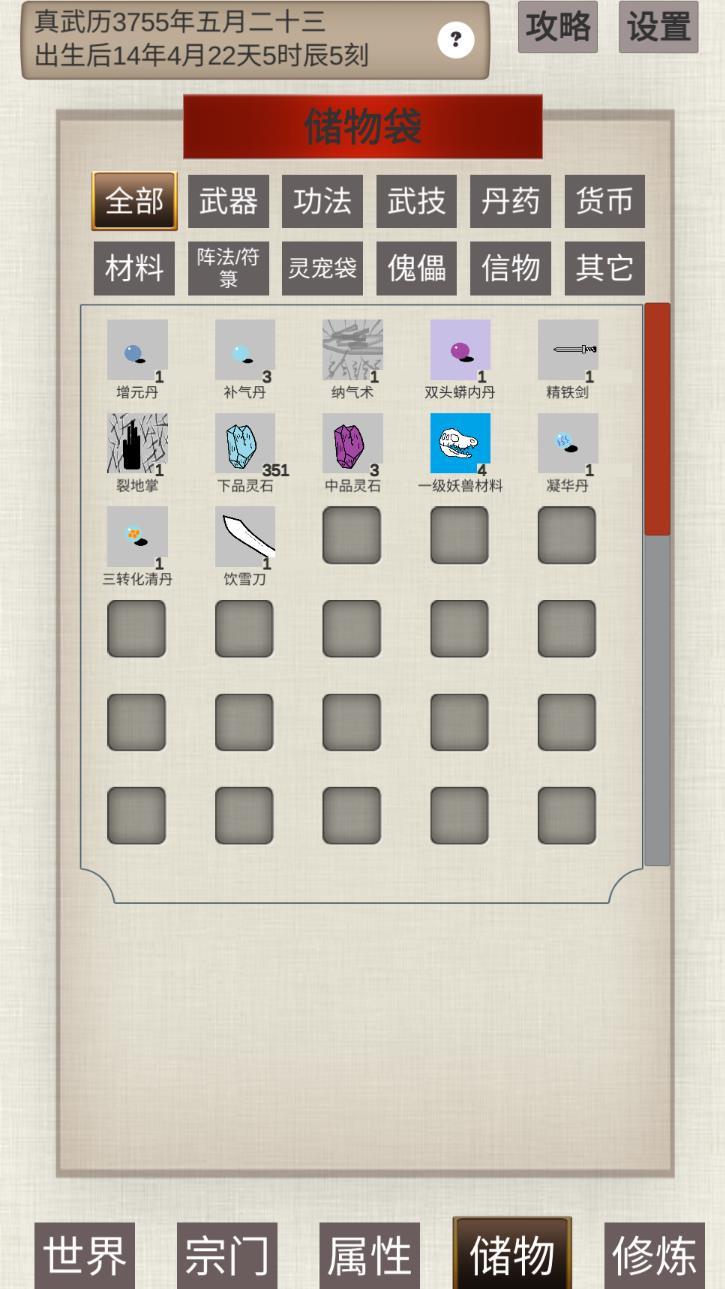The image size is (725, 1289).
Task: Select the 材料 category filter
Action: click(134, 268)
